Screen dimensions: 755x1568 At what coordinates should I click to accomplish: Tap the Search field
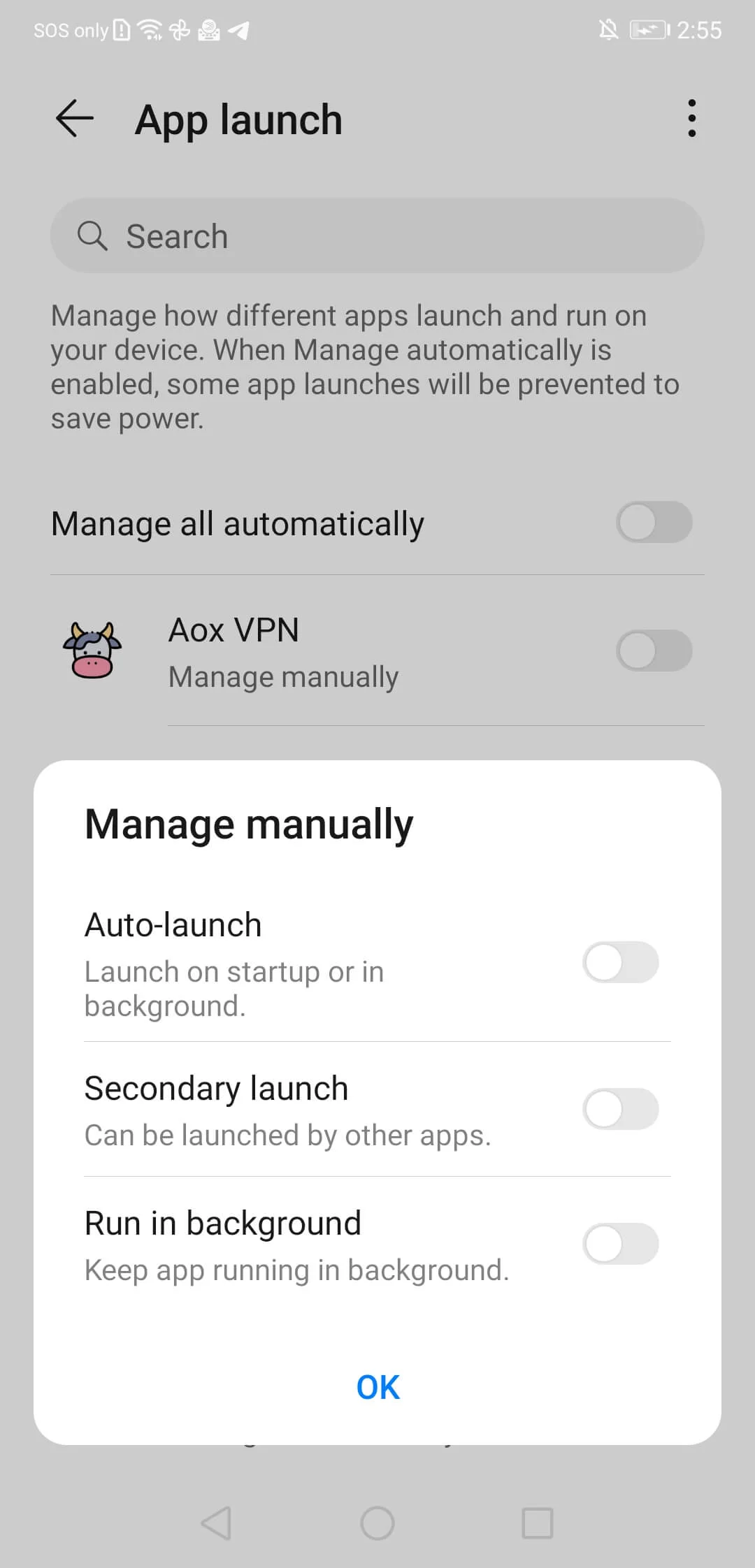(x=377, y=236)
